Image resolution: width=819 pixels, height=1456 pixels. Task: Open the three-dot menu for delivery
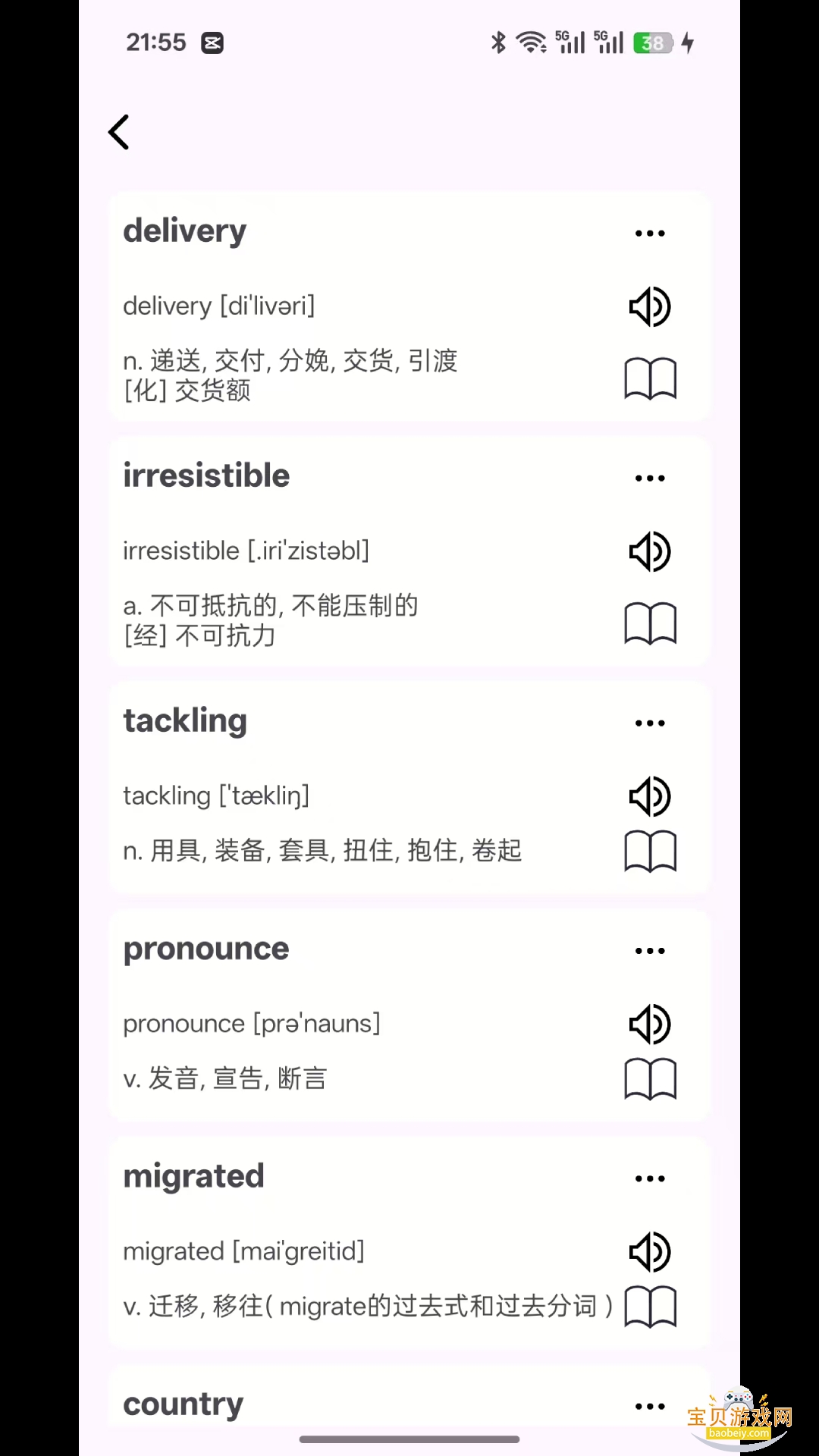650,234
